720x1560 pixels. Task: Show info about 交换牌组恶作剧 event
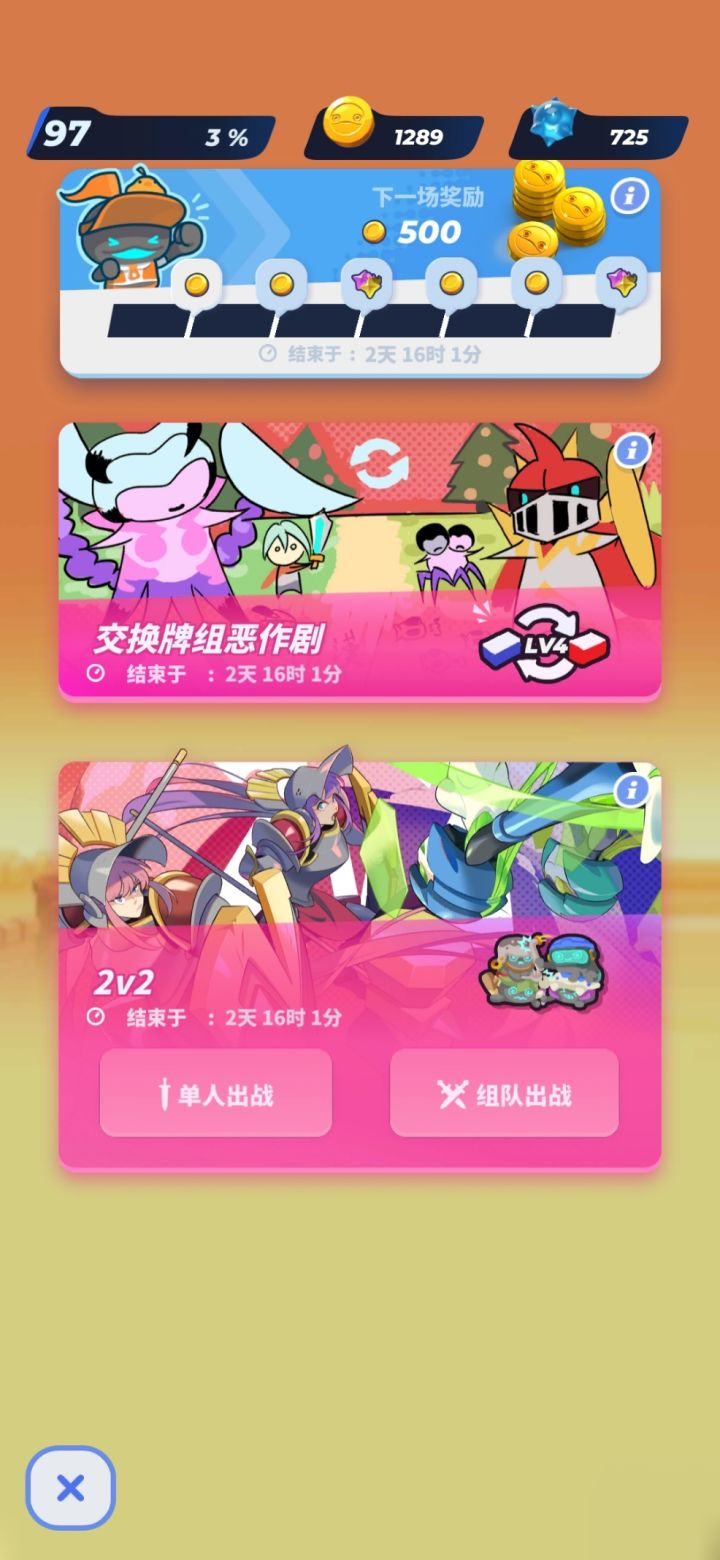tap(631, 452)
